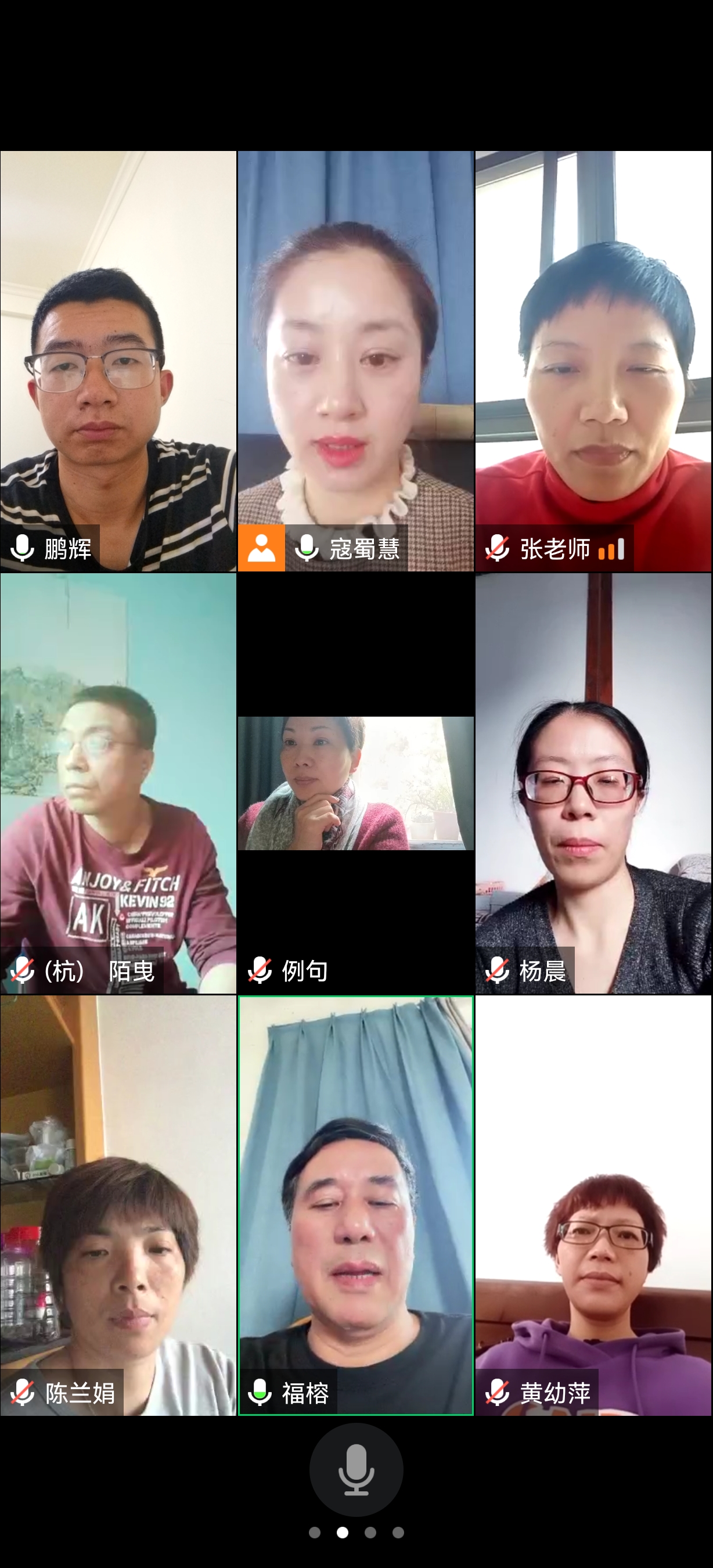Open (杭) 陌曳's video tile

click(118, 783)
